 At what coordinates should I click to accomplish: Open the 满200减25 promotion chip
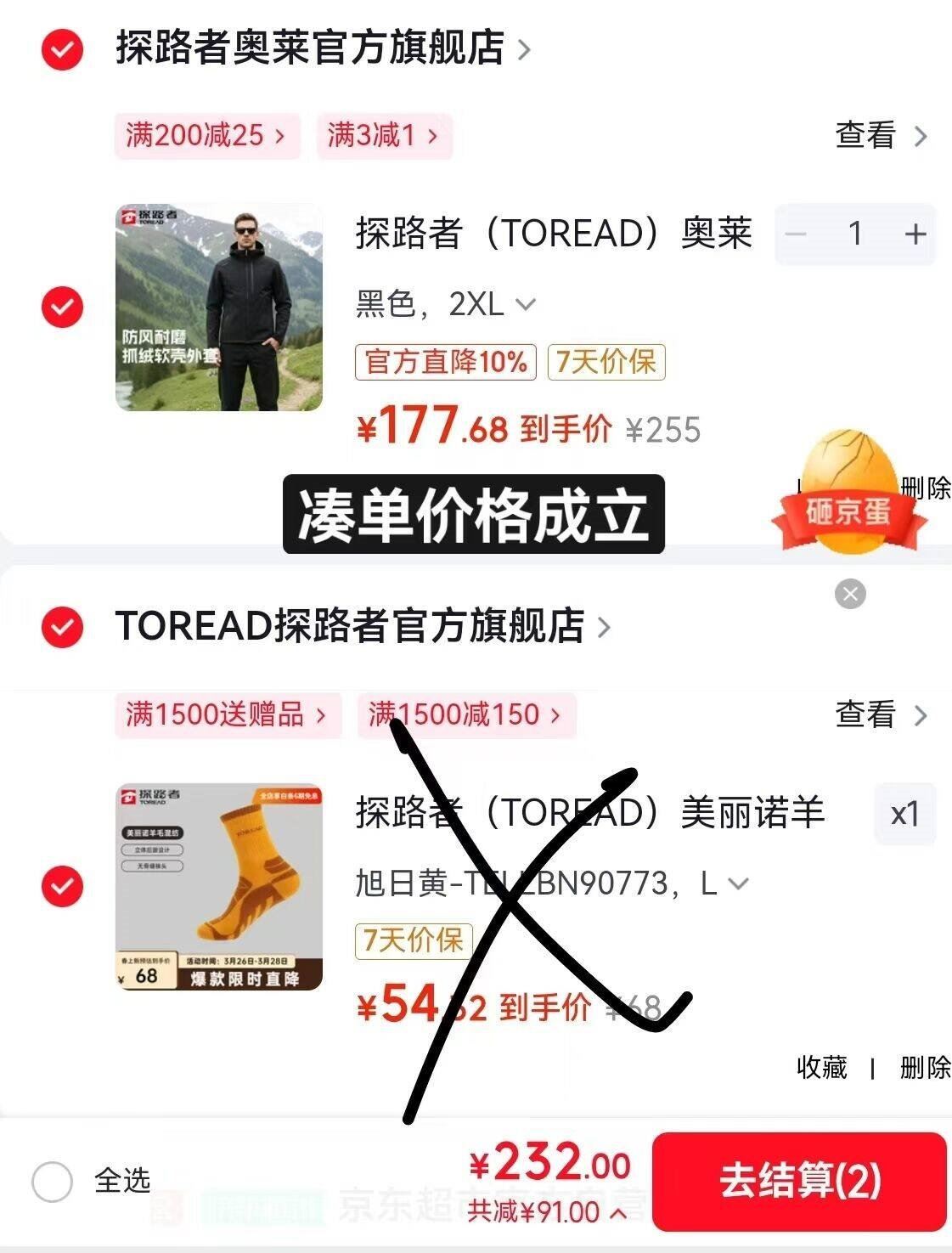click(207, 135)
